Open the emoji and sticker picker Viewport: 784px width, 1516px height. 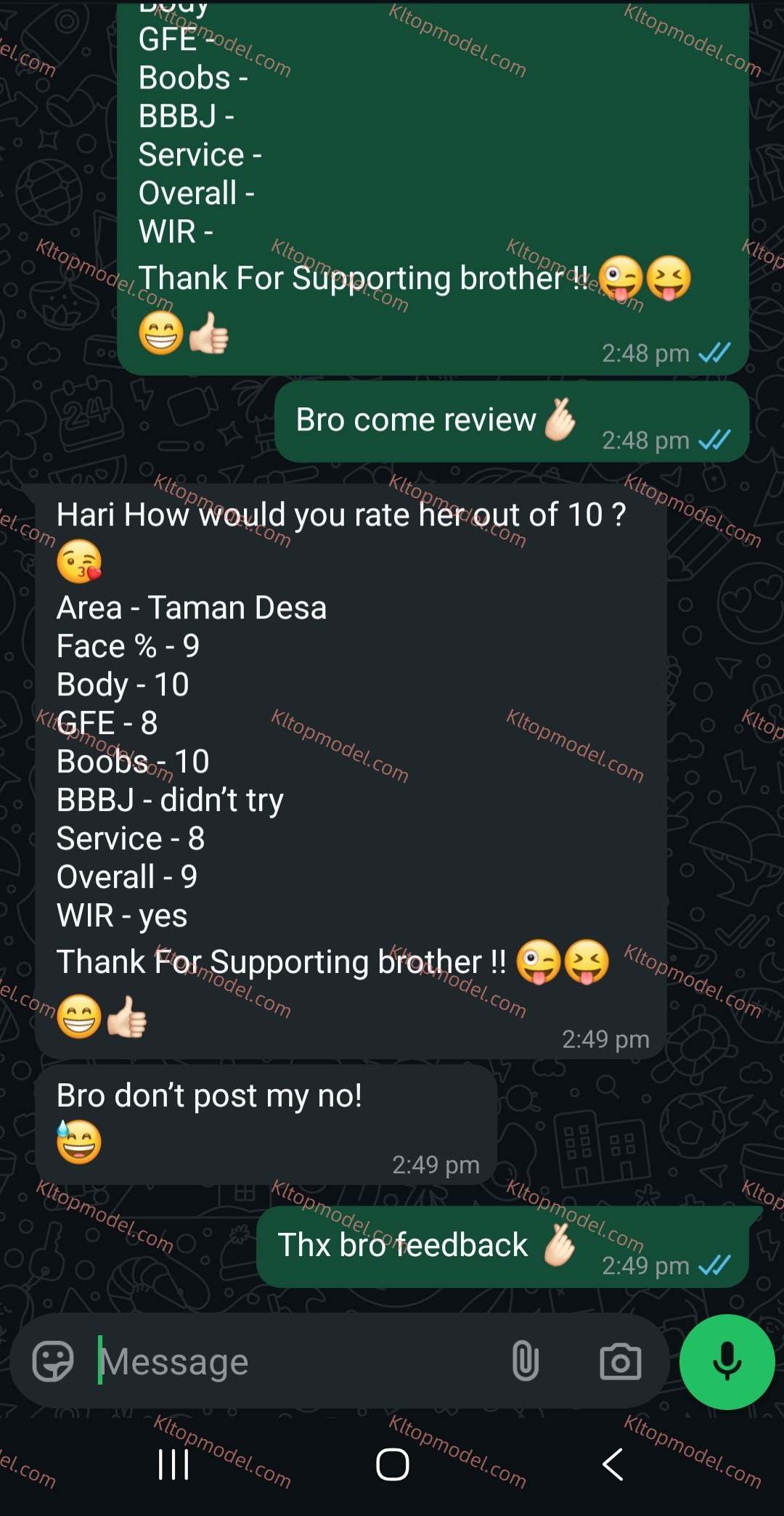[53, 1361]
